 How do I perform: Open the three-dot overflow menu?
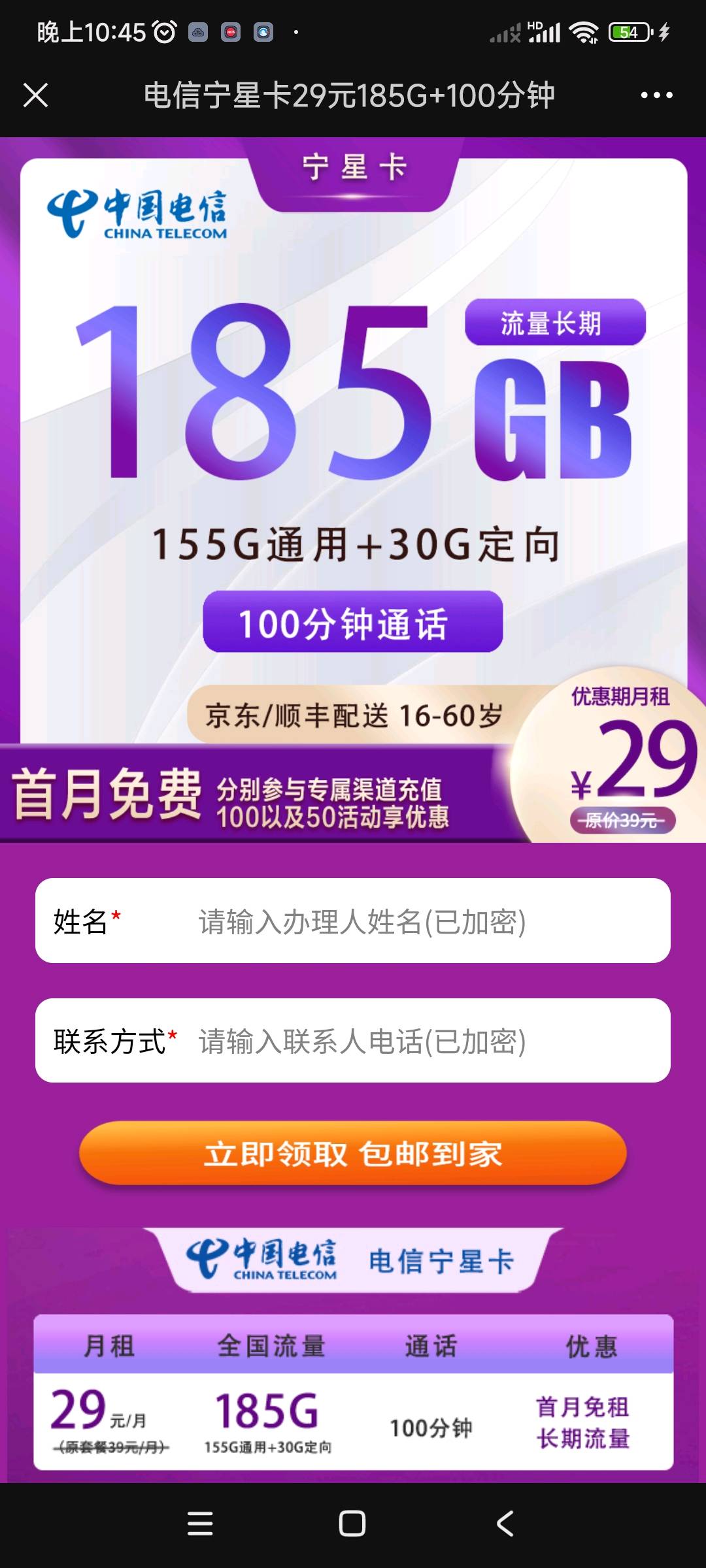[x=656, y=95]
